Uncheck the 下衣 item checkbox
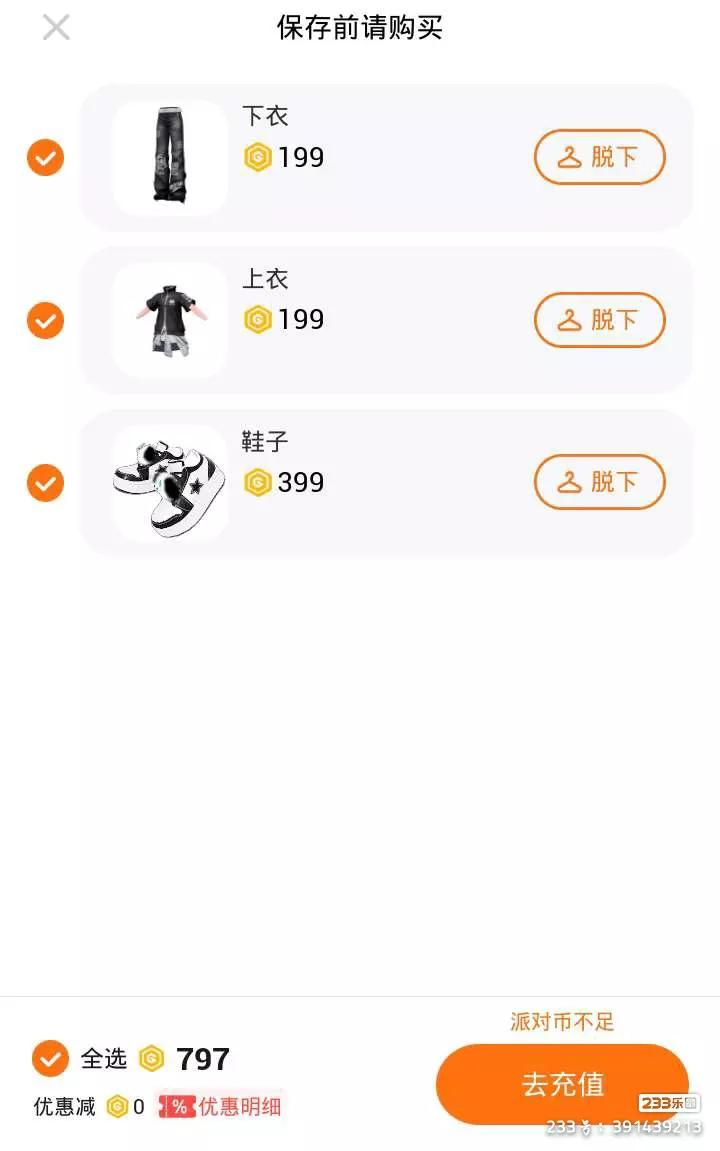This screenshot has width=720, height=1151. click(x=45, y=158)
